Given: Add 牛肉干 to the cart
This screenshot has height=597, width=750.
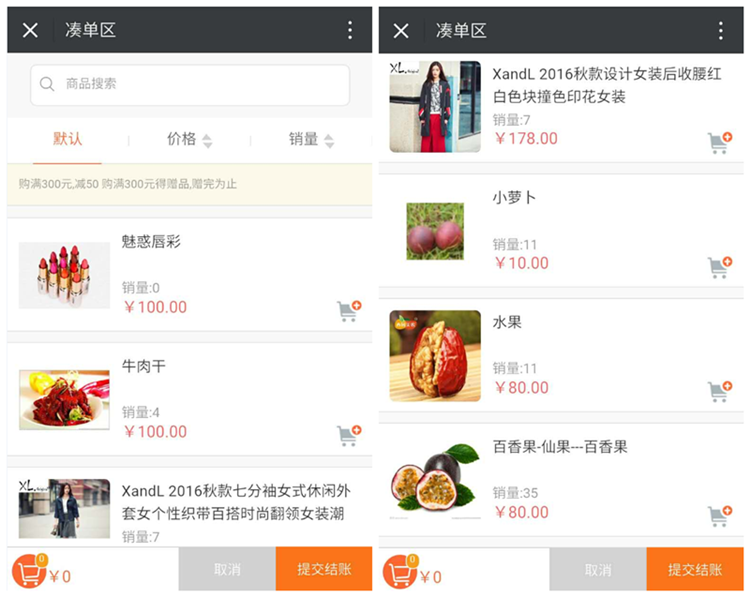Looking at the screenshot, I should point(349,435).
